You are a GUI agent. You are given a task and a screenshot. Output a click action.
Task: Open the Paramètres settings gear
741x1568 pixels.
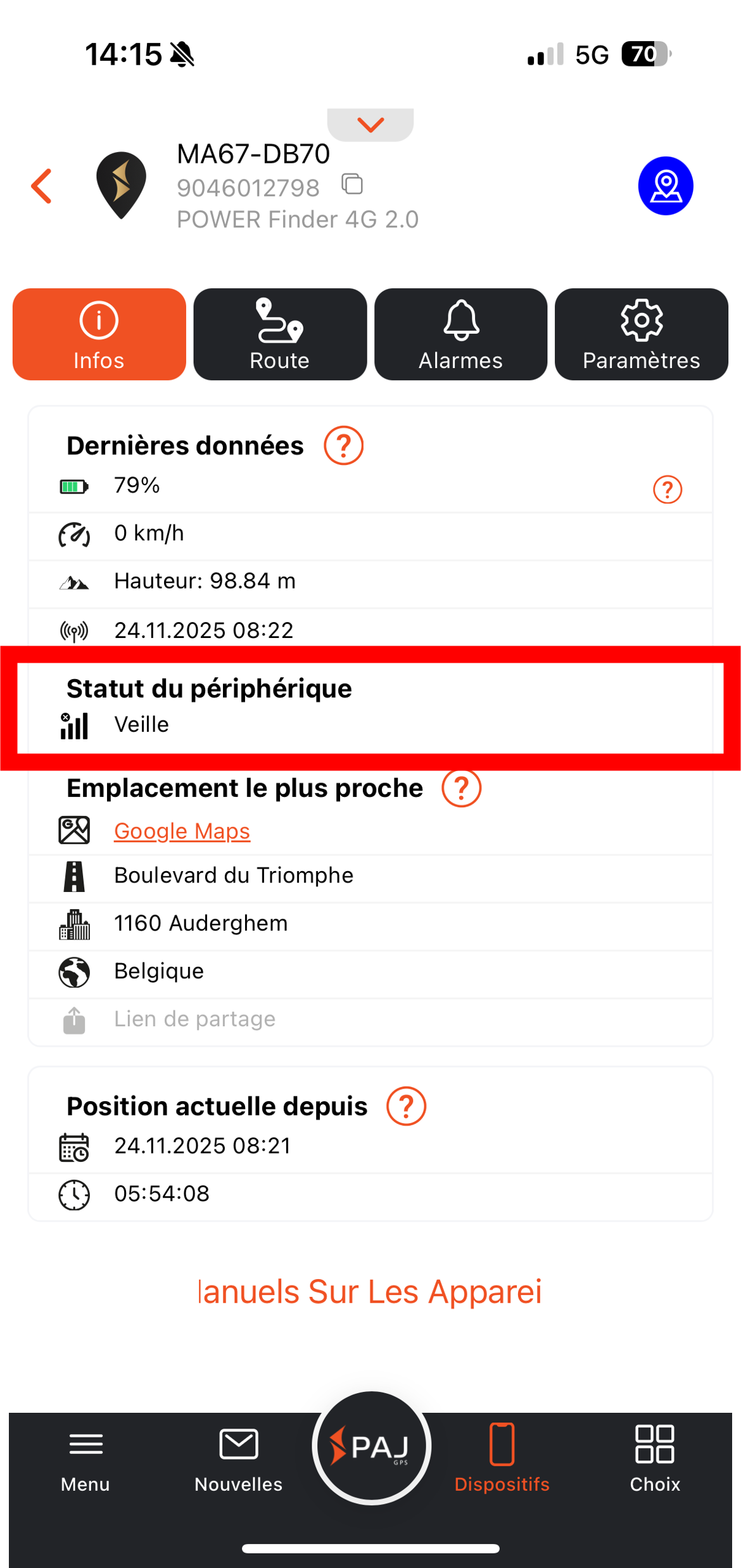pyautogui.click(x=642, y=335)
